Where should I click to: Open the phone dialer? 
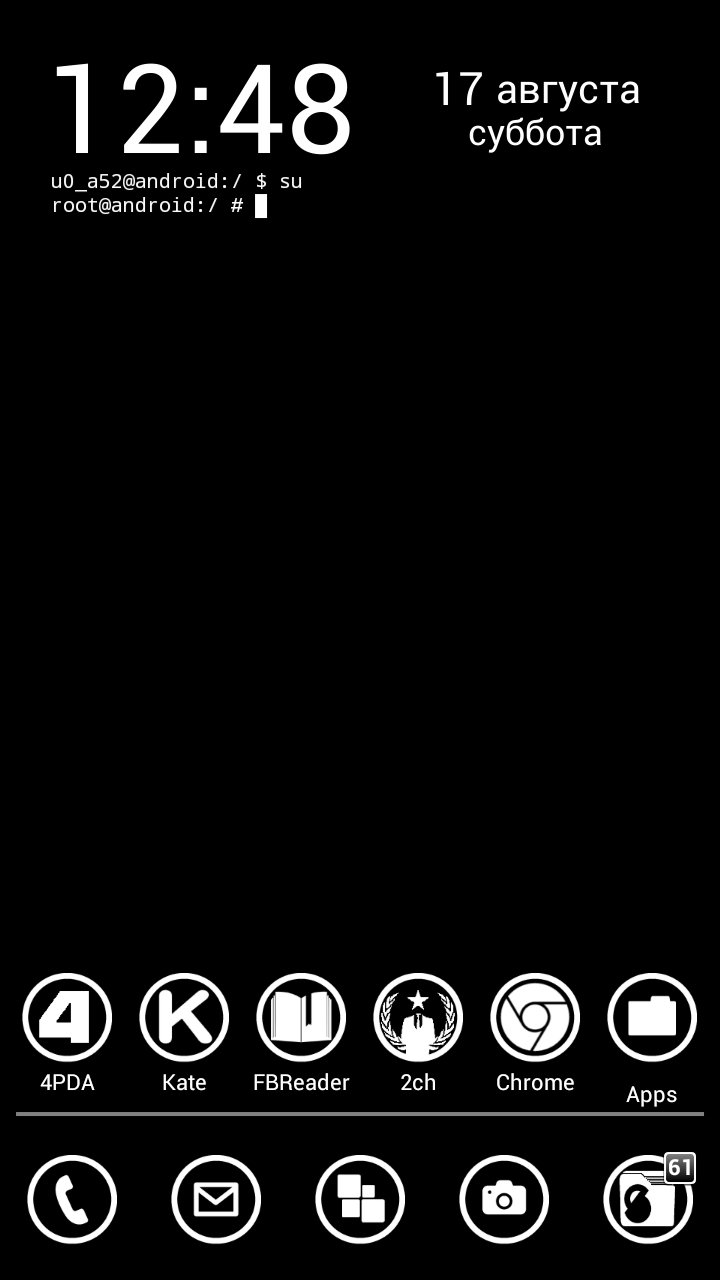point(72,1199)
